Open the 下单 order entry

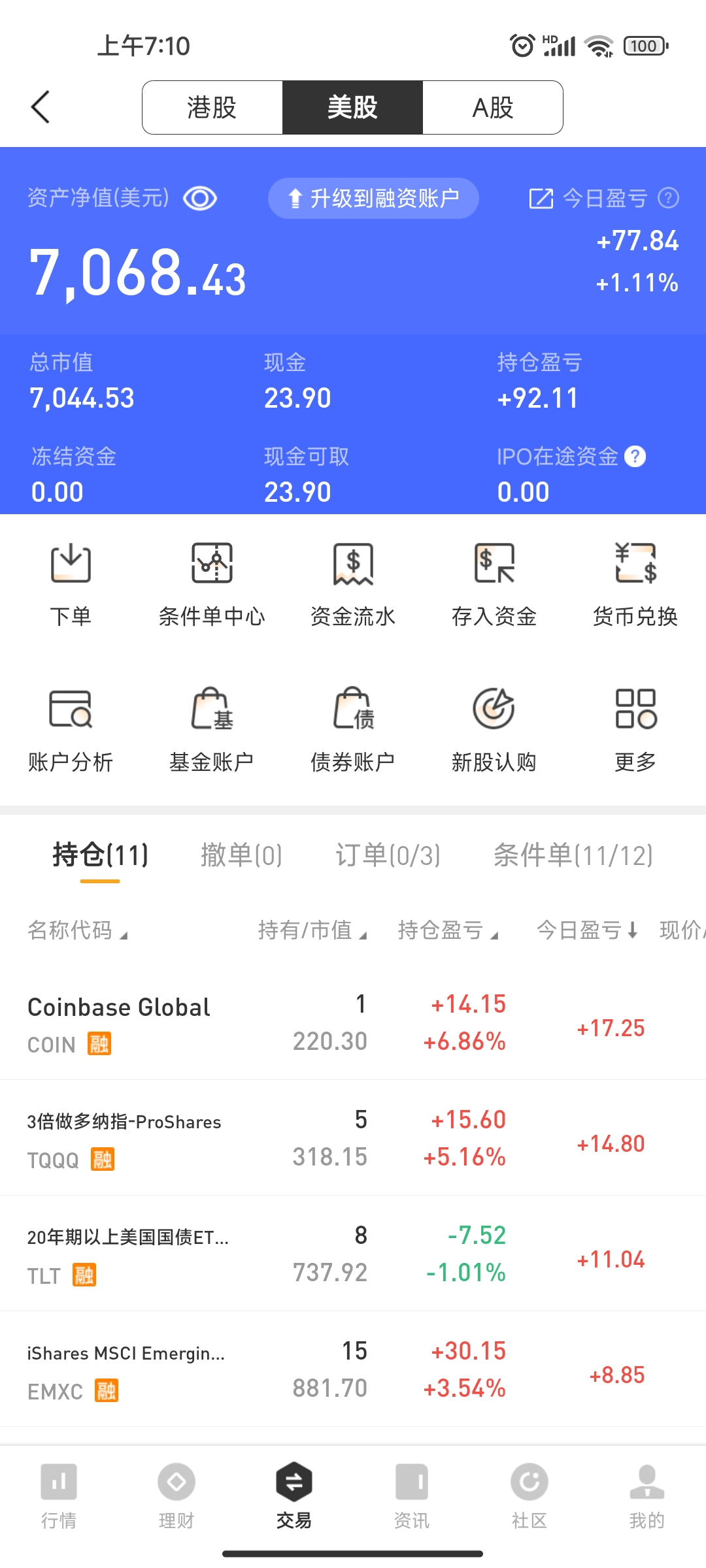(71, 583)
